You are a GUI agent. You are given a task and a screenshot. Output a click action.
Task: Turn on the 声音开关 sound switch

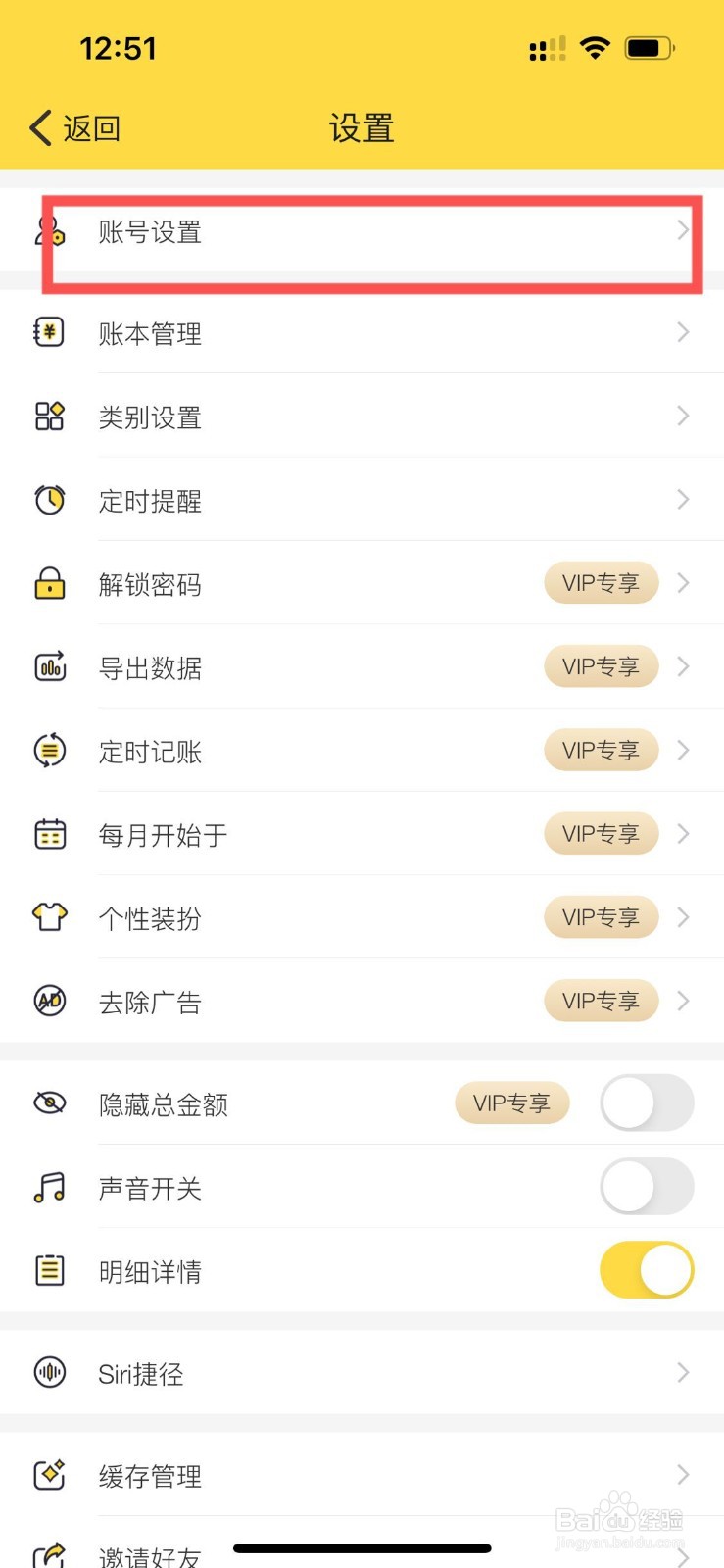point(646,1187)
